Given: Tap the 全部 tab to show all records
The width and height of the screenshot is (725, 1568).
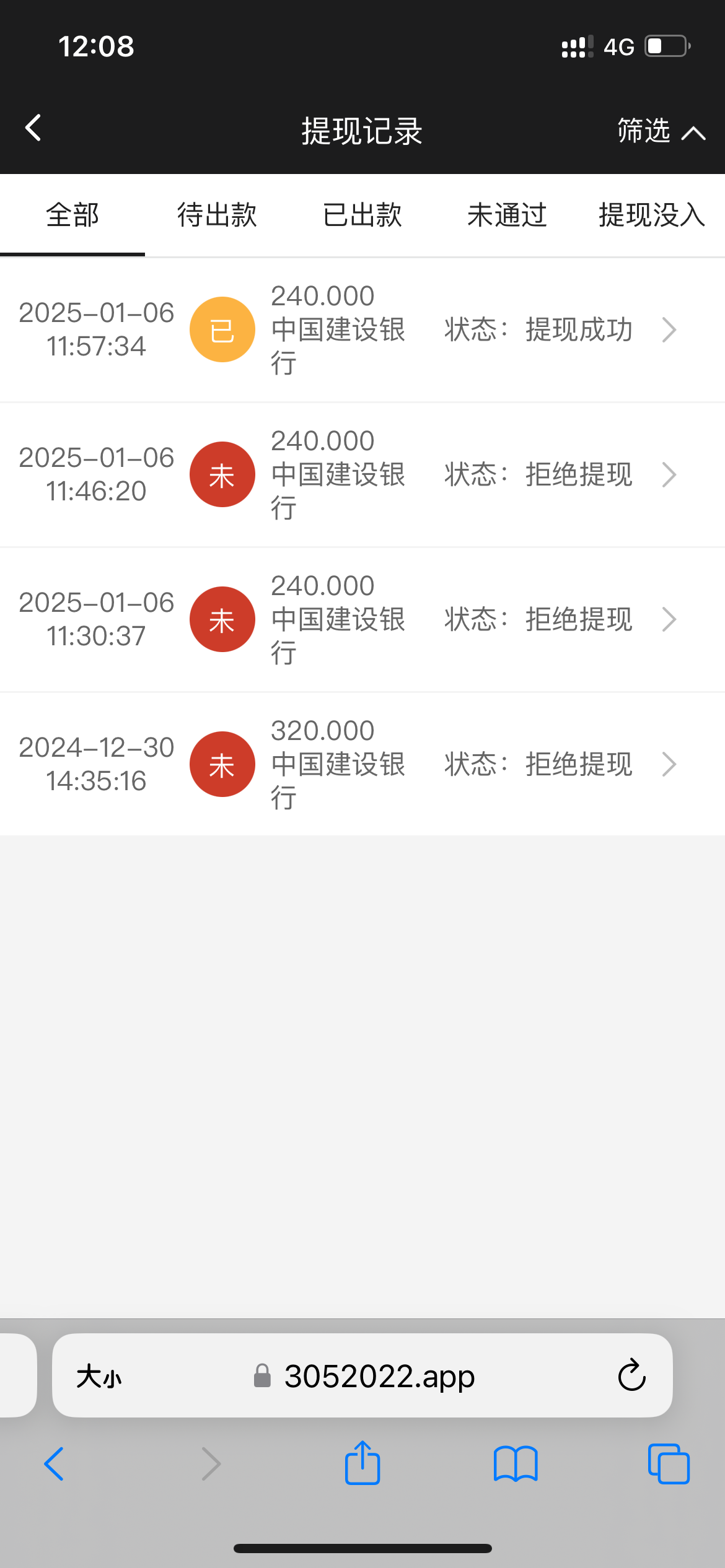Looking at the screenshot, I should point(72,215).
